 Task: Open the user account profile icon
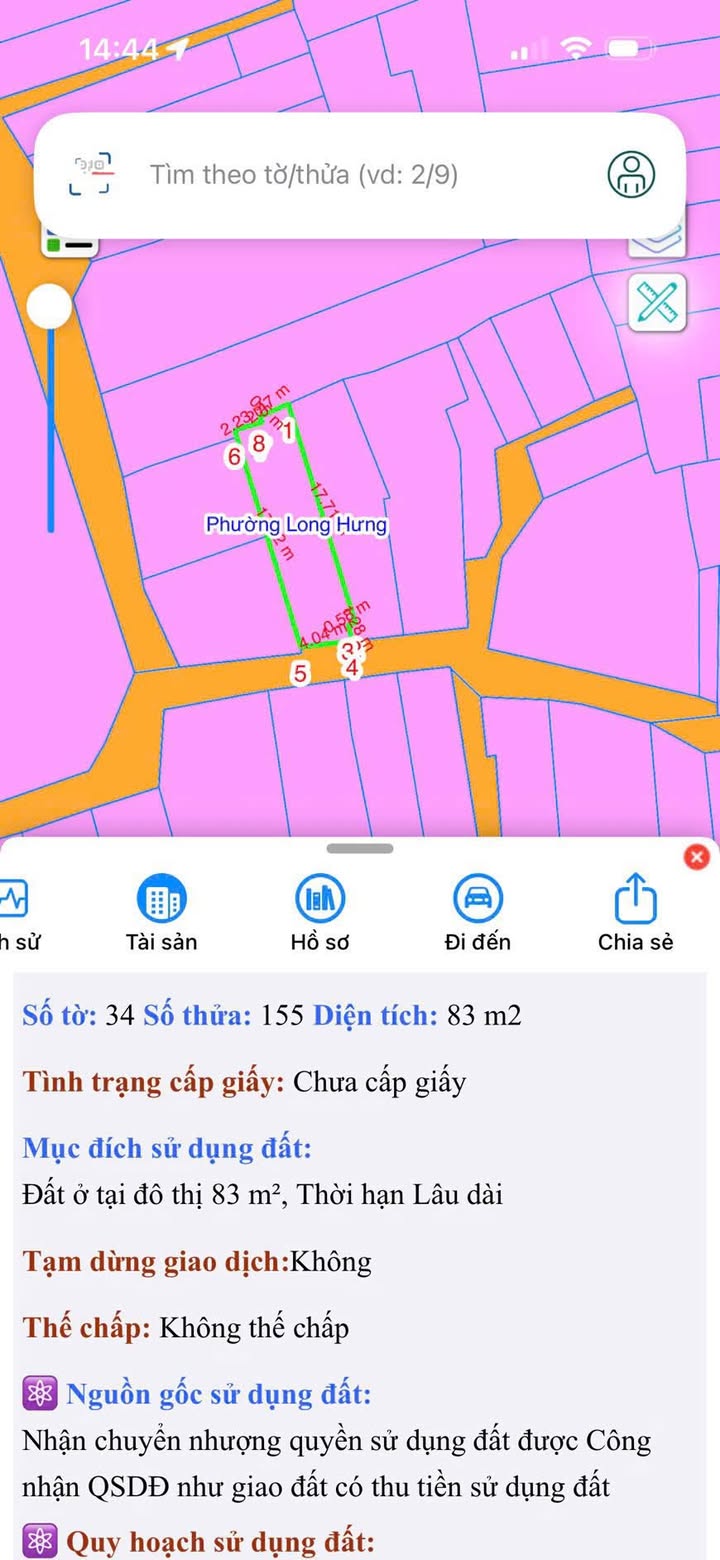coord(632,174)
